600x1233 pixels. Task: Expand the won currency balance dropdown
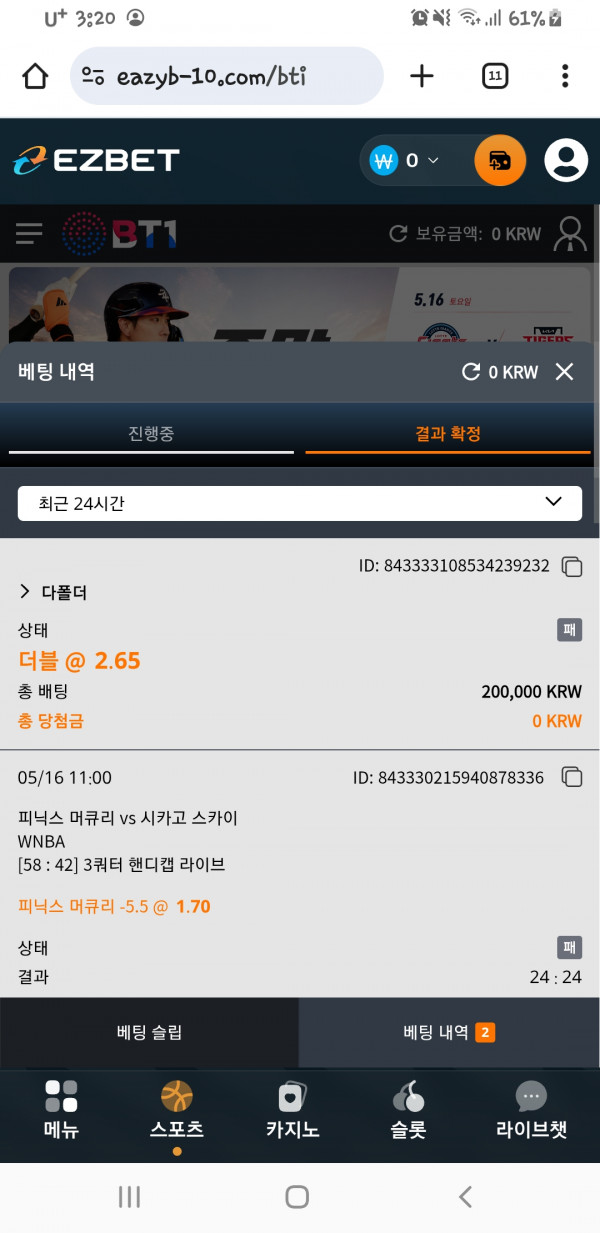(404, 160)
